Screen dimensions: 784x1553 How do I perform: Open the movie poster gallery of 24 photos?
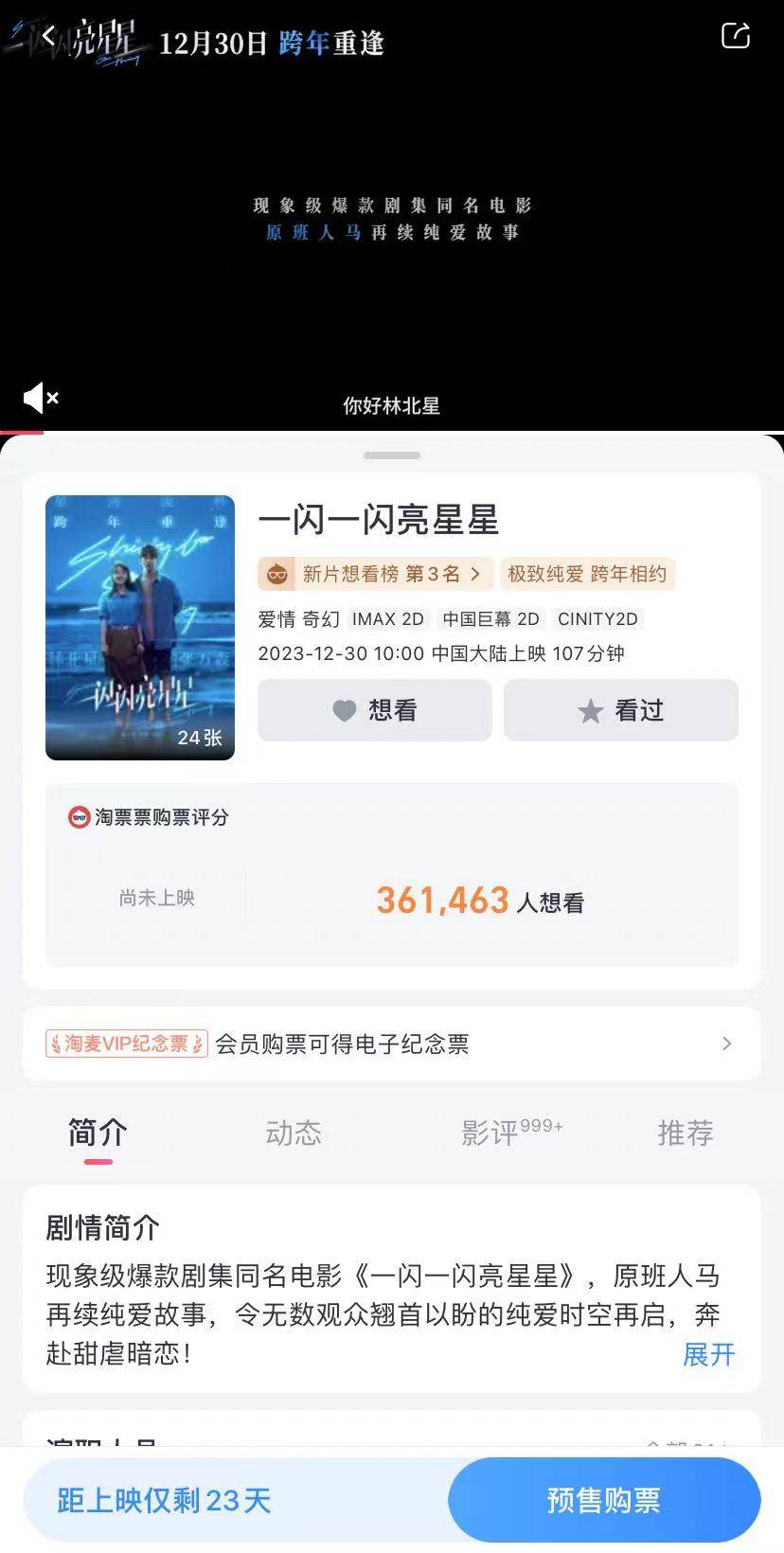[x=140, y=627]
